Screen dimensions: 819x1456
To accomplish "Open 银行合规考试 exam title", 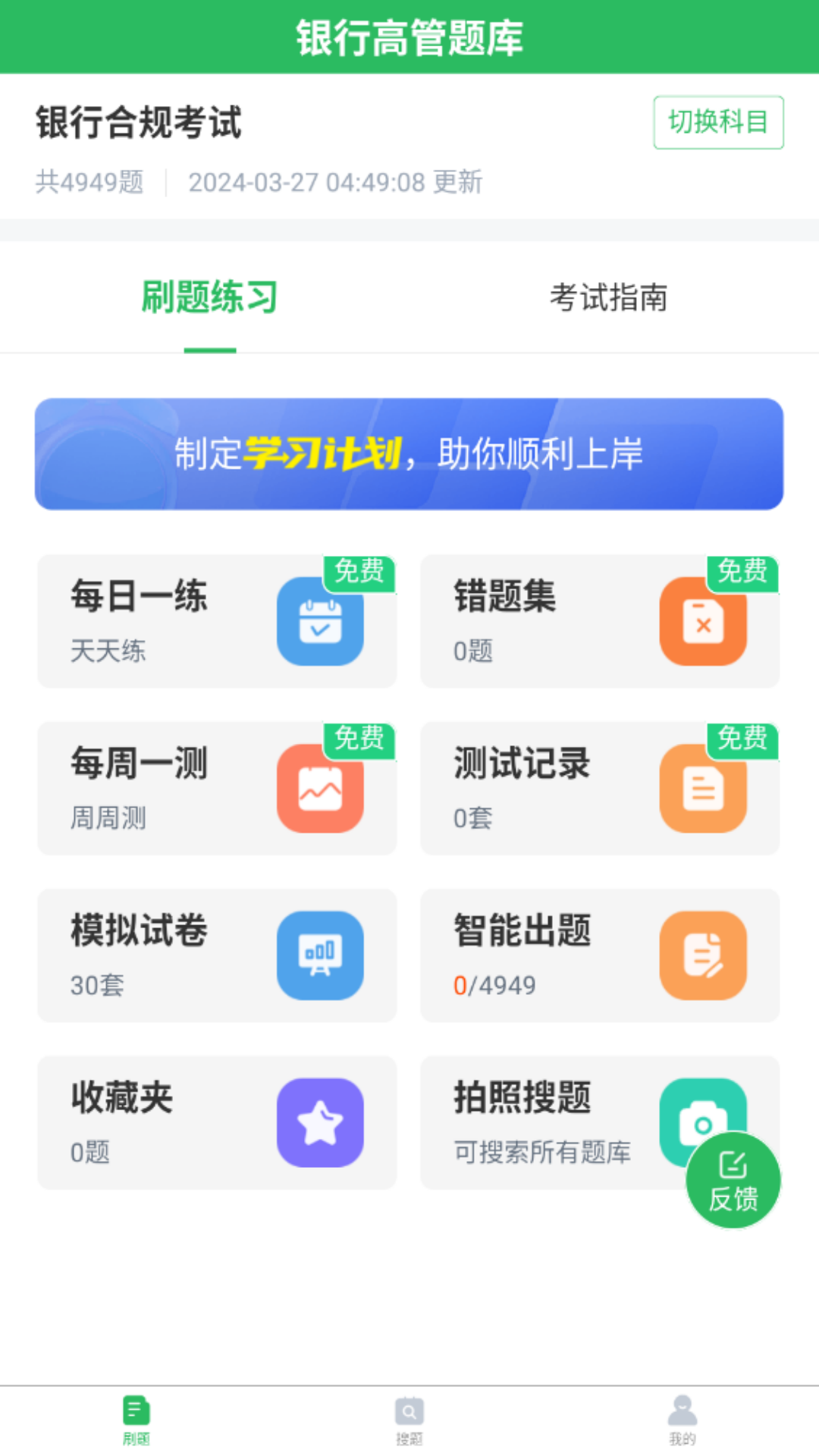I will click(140, 124).
